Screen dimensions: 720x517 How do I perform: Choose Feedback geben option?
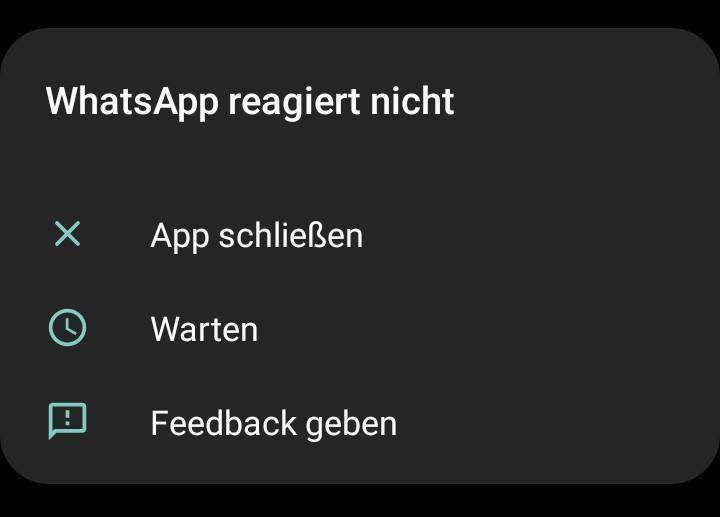coord(273,423)
